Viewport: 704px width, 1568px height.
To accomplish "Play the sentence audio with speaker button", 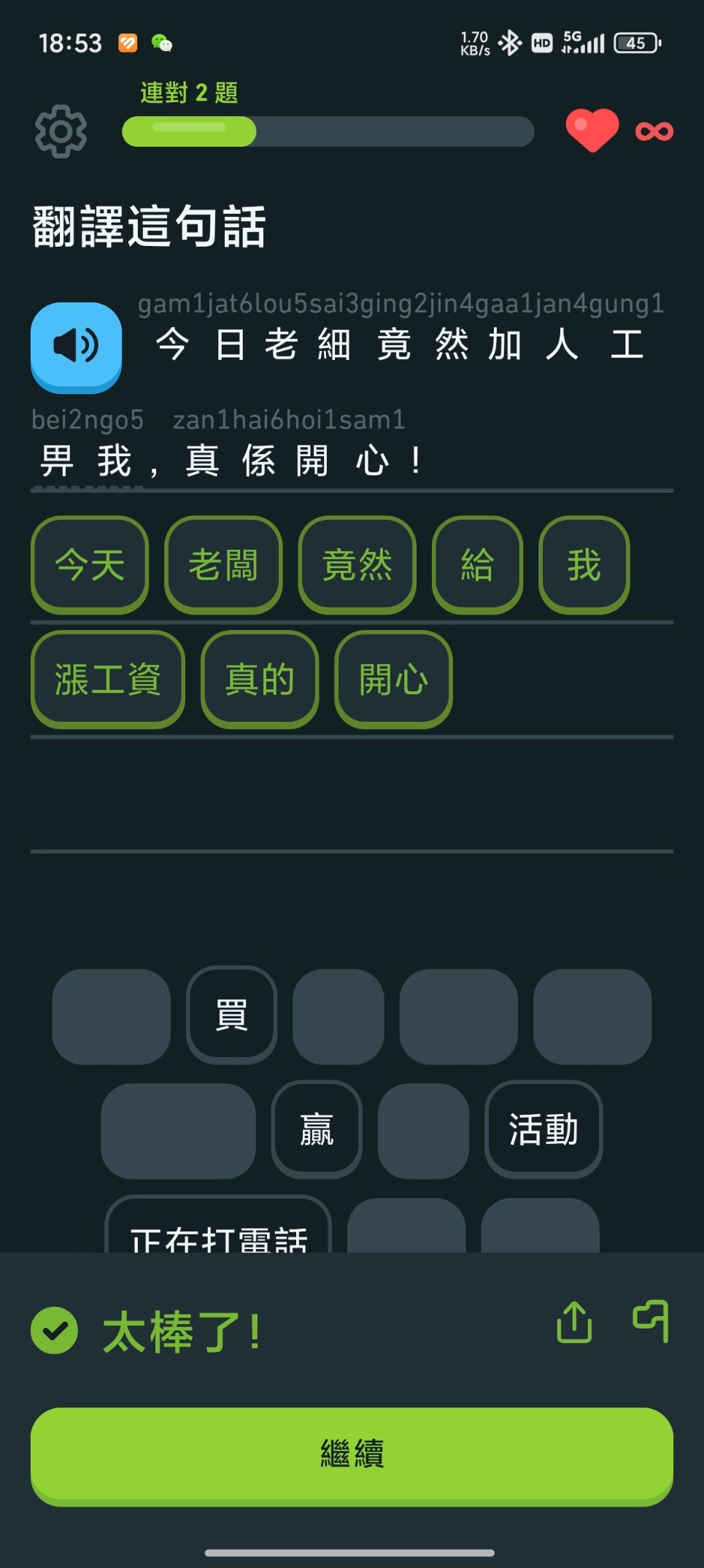I will (76, 347).
